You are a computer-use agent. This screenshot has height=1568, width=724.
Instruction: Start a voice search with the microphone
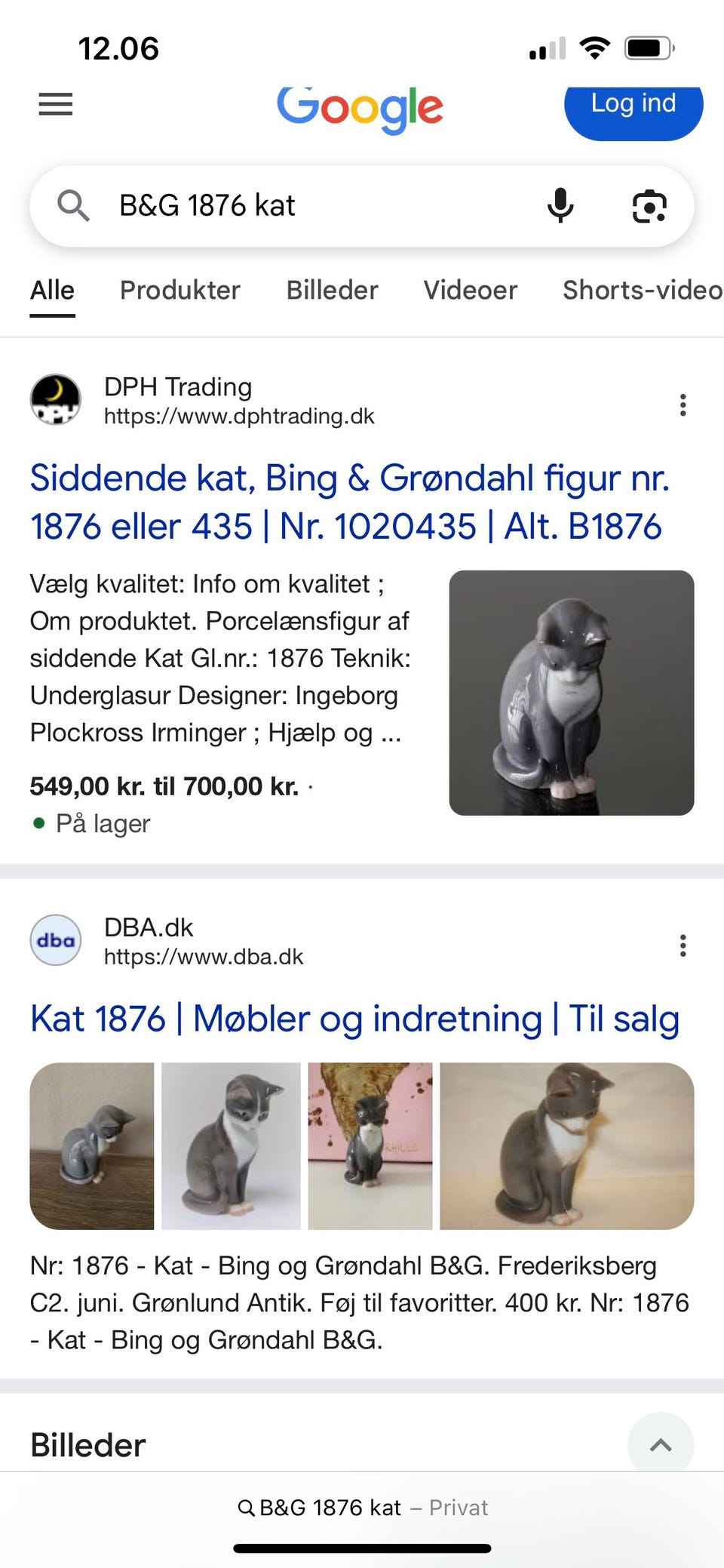click(561, 205)
